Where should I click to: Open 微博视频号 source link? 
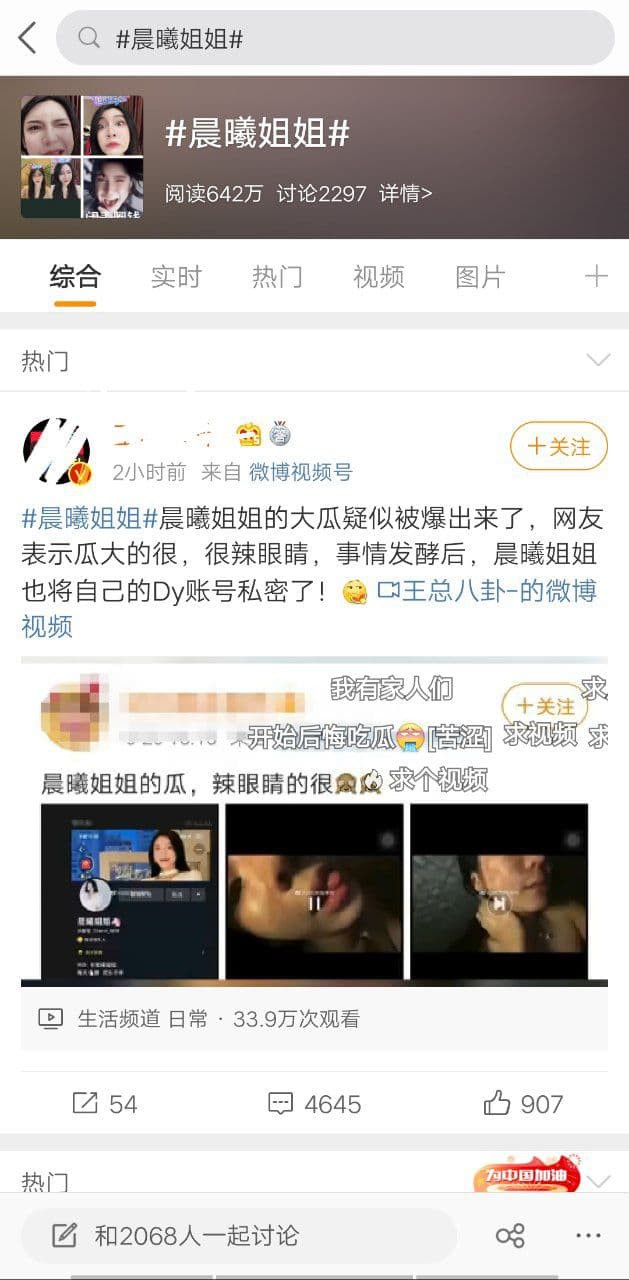[300, 472]
